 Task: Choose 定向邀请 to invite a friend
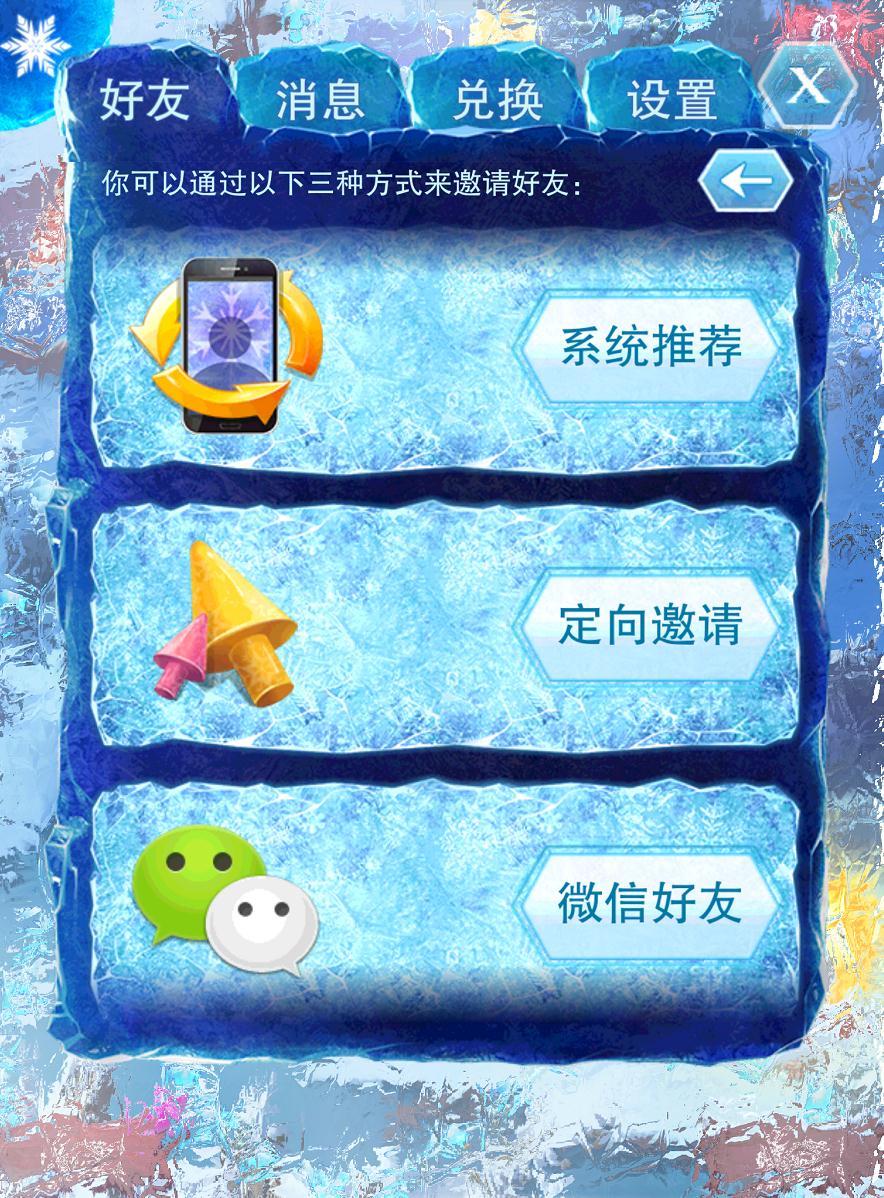click(651, 625)
